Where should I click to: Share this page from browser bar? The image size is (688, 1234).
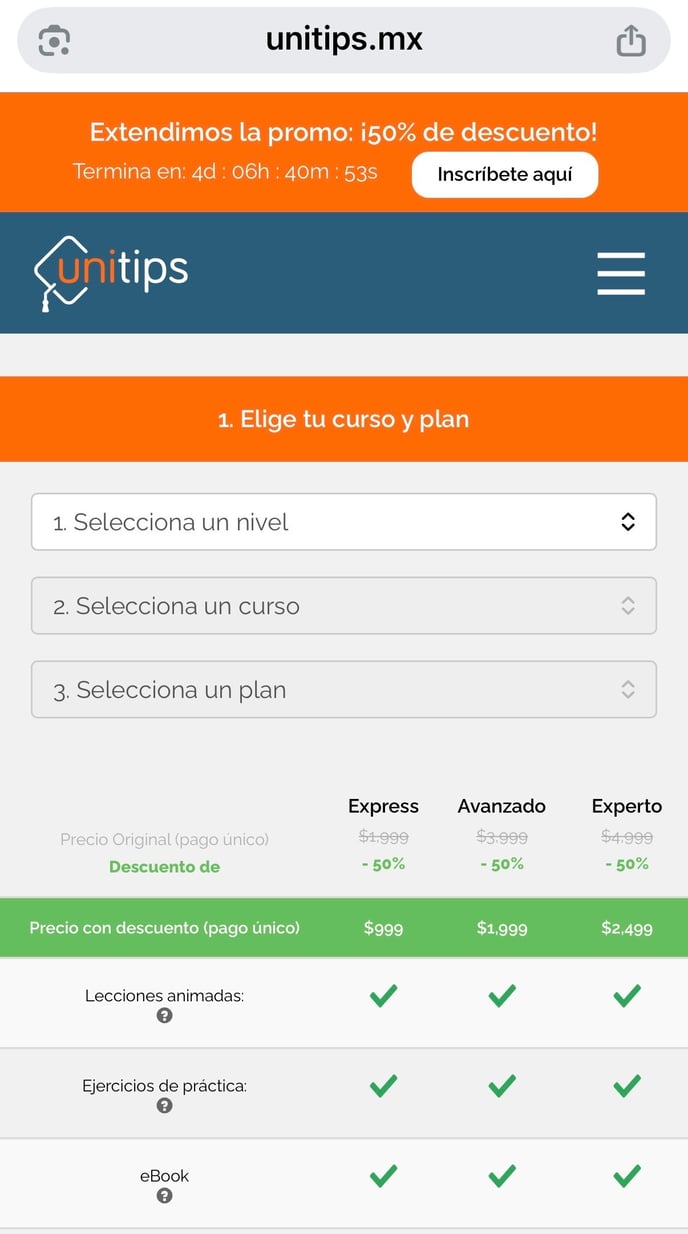630,41
